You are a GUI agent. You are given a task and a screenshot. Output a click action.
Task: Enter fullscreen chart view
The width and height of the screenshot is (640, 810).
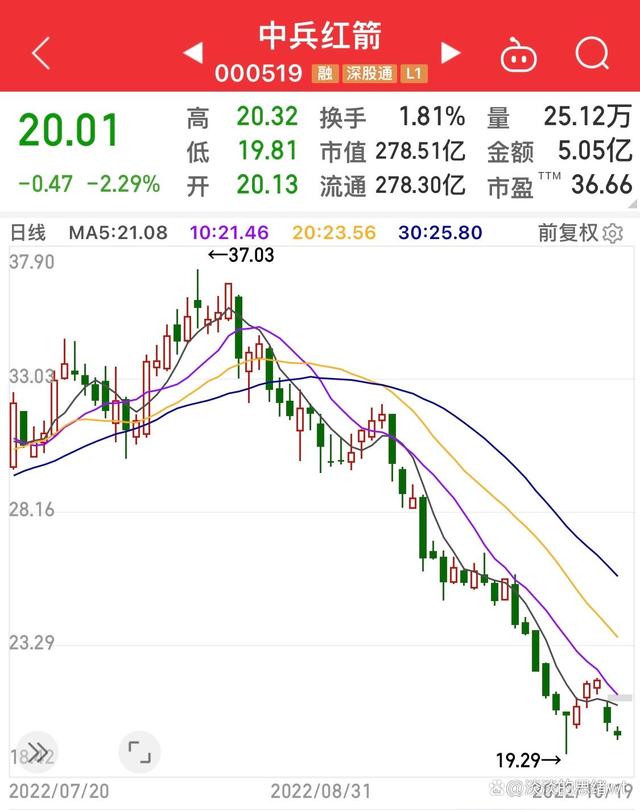[x=140, y=752]
